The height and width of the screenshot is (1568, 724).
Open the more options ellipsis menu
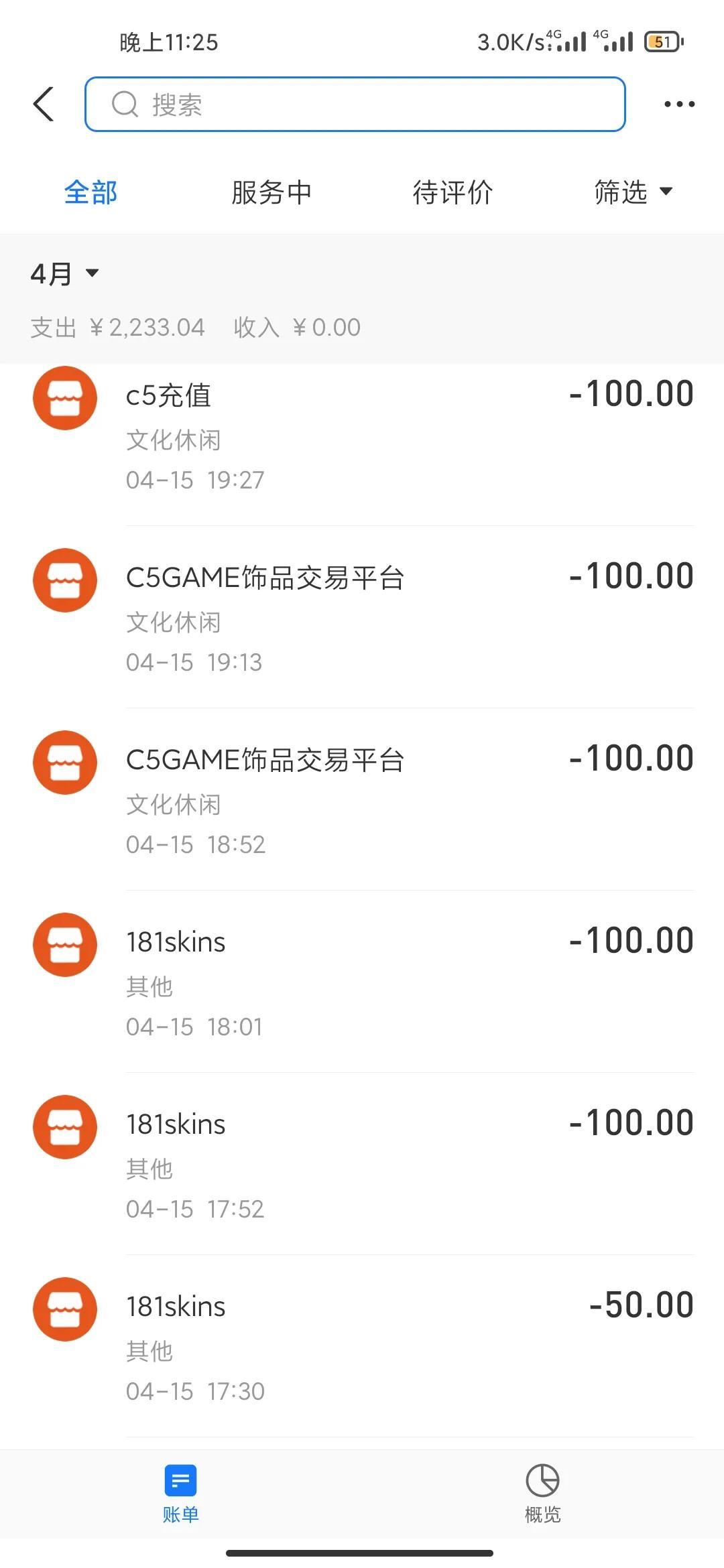click(x=678, y=104)
